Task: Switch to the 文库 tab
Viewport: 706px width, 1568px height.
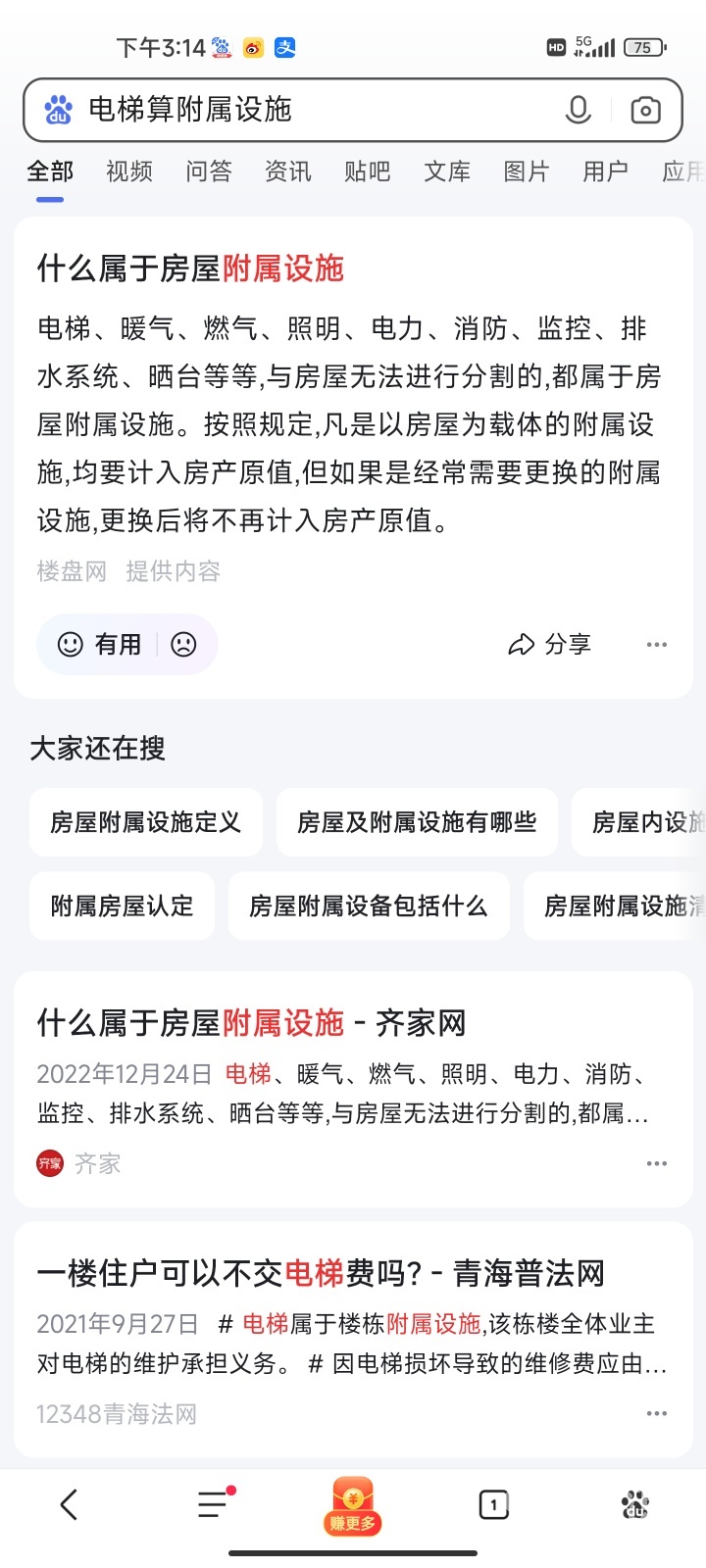Action: click(447, 172)
